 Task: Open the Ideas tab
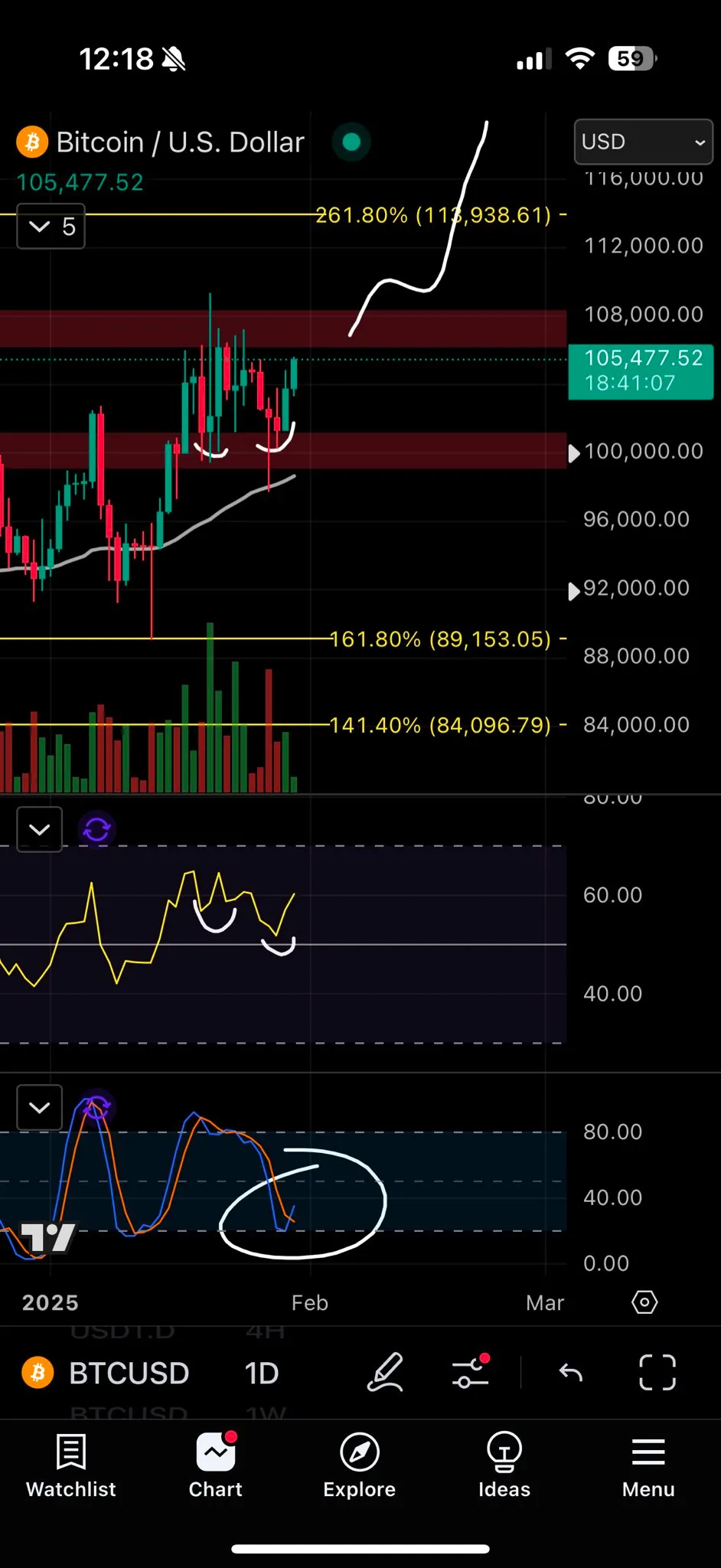[x=504, y=1466]
